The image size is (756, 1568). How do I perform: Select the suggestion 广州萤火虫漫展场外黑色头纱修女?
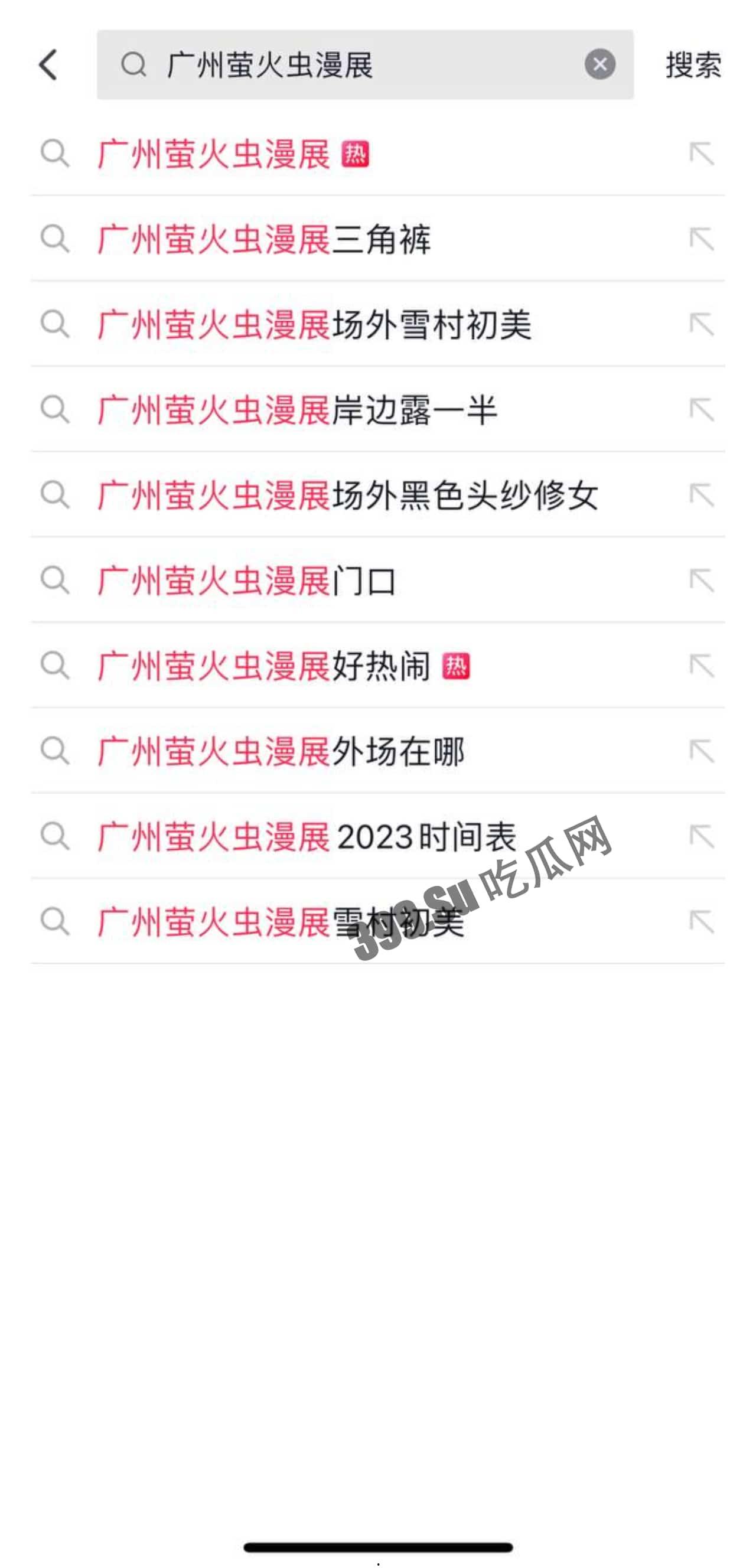347,494
